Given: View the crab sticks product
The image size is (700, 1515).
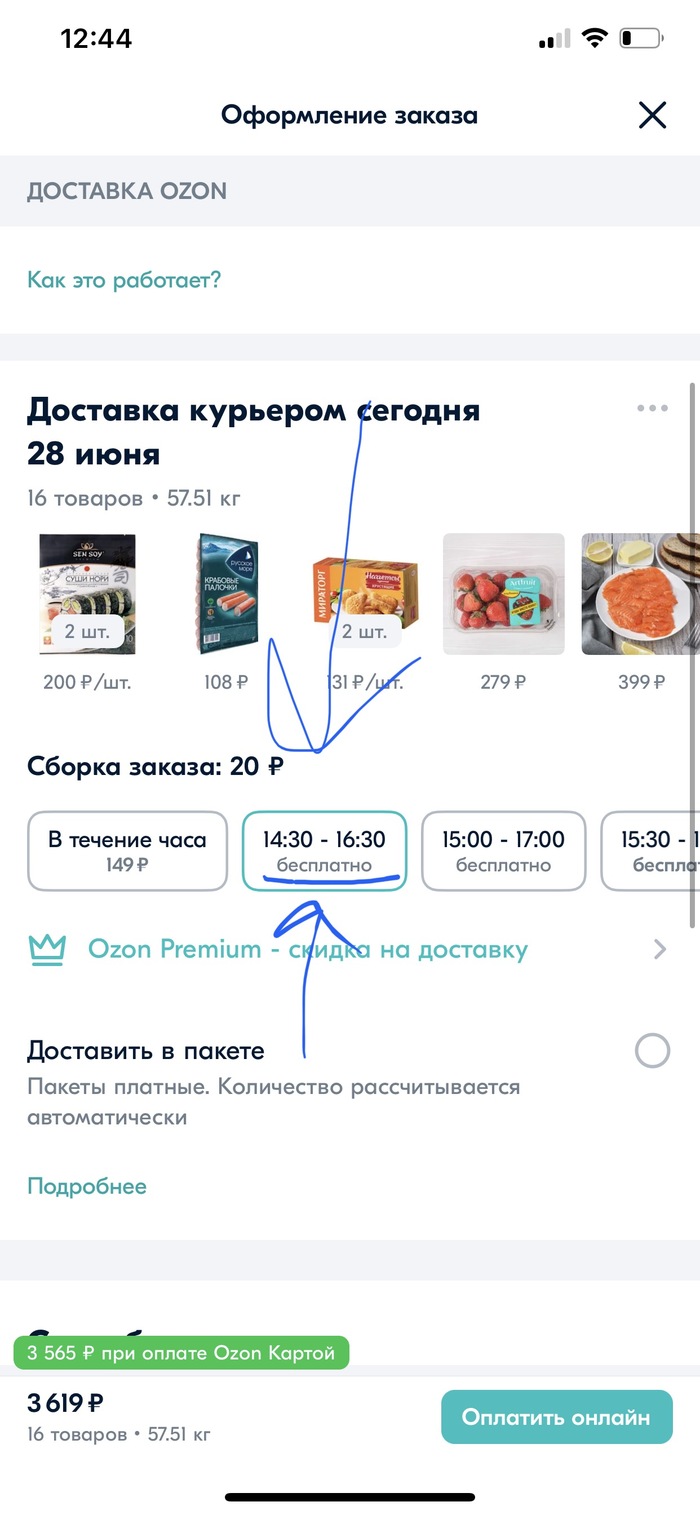Looking at the screenshot, I should pos(226,594).
